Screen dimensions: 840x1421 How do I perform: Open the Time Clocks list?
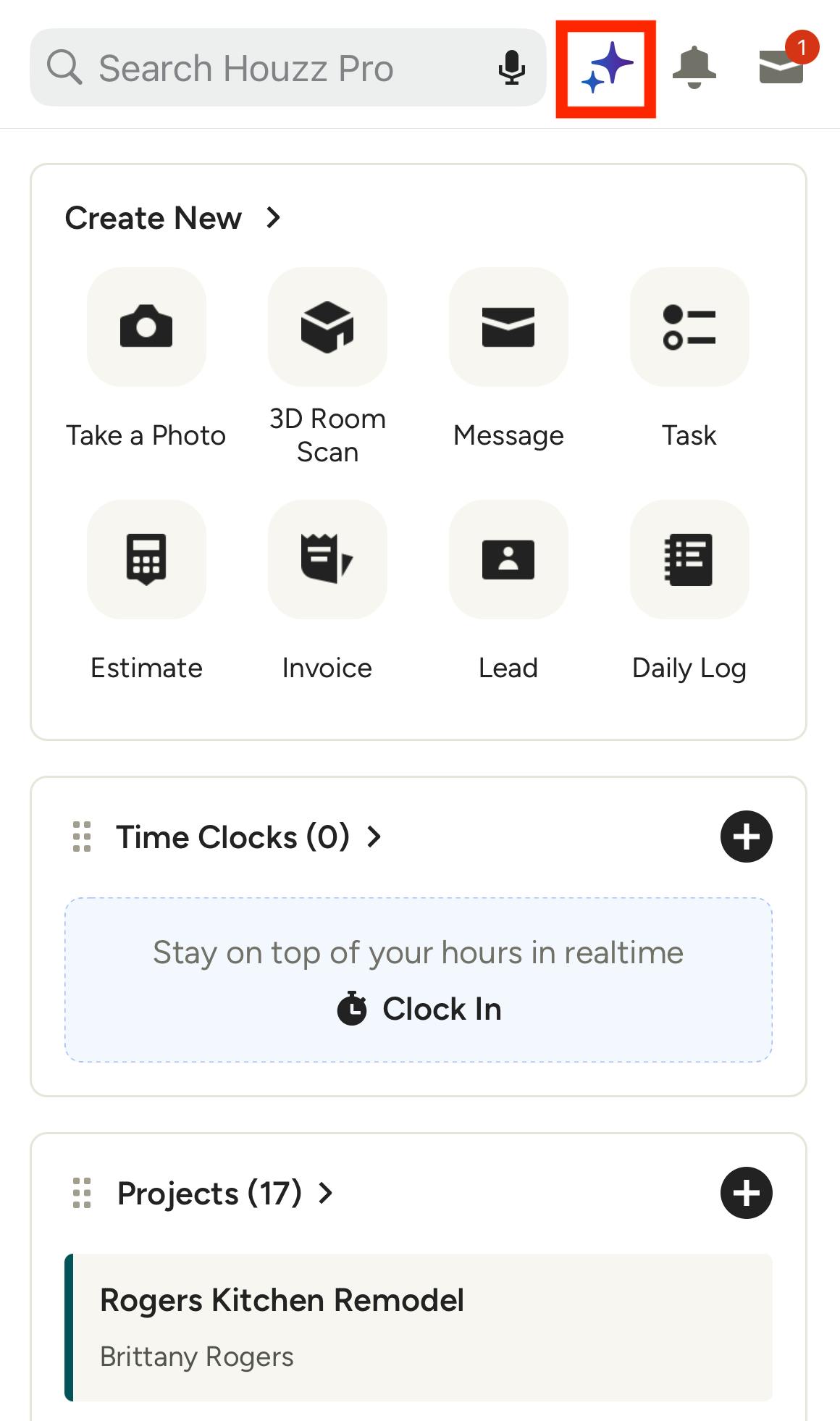tap(248, 837)
